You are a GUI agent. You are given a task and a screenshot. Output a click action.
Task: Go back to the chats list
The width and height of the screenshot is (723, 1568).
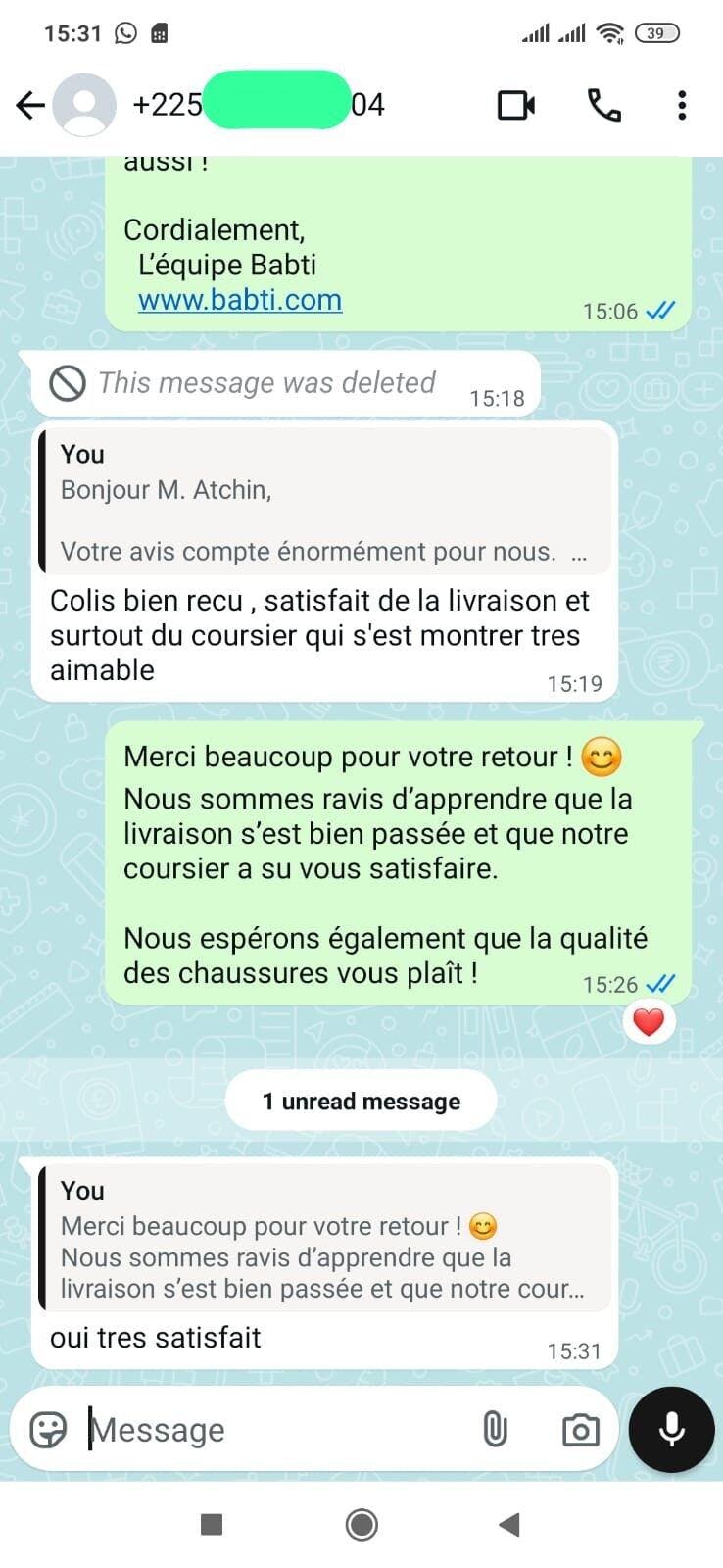click(x=31, y=105)
